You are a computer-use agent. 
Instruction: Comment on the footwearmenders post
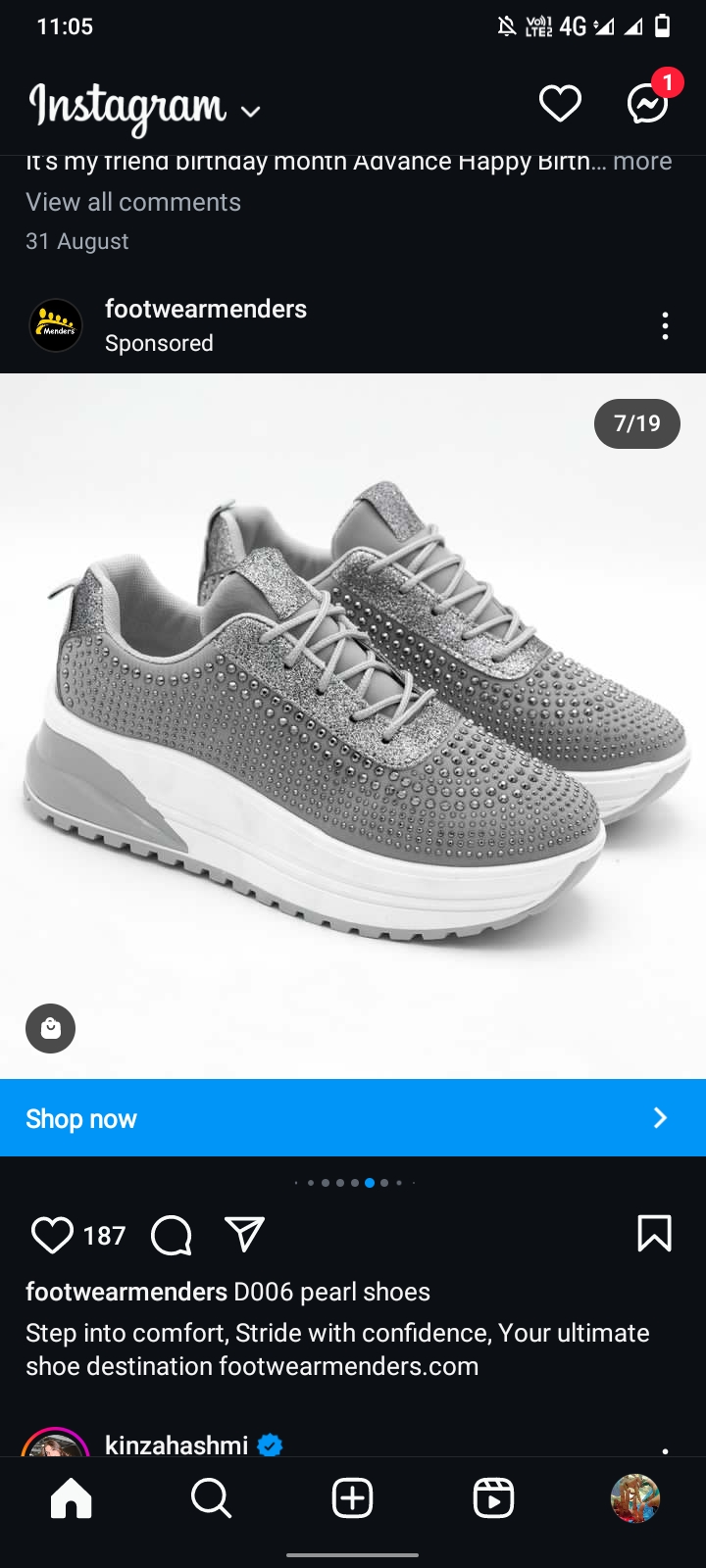172,1235
